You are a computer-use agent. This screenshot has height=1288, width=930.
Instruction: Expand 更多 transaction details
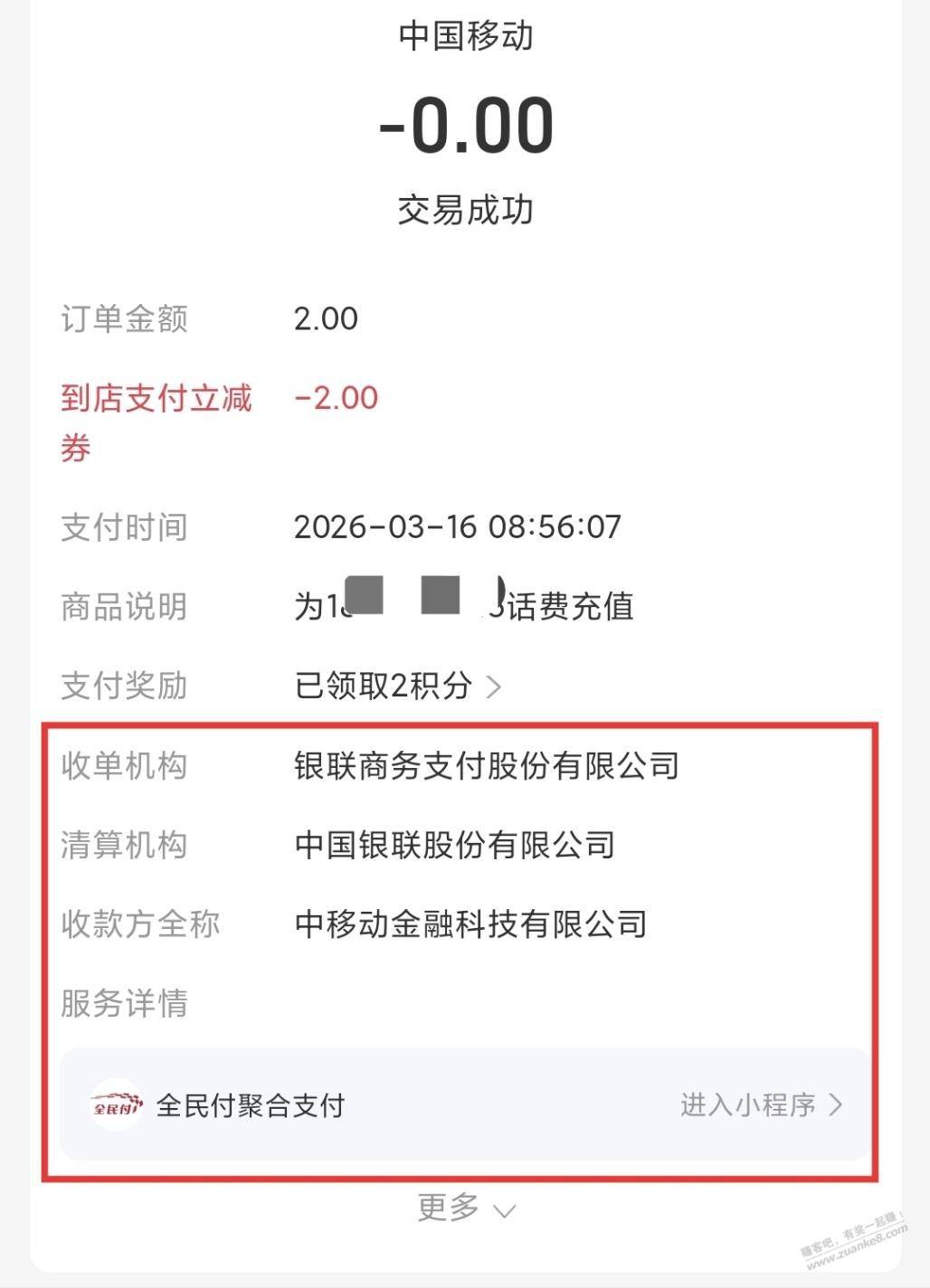pos(465,1207)
